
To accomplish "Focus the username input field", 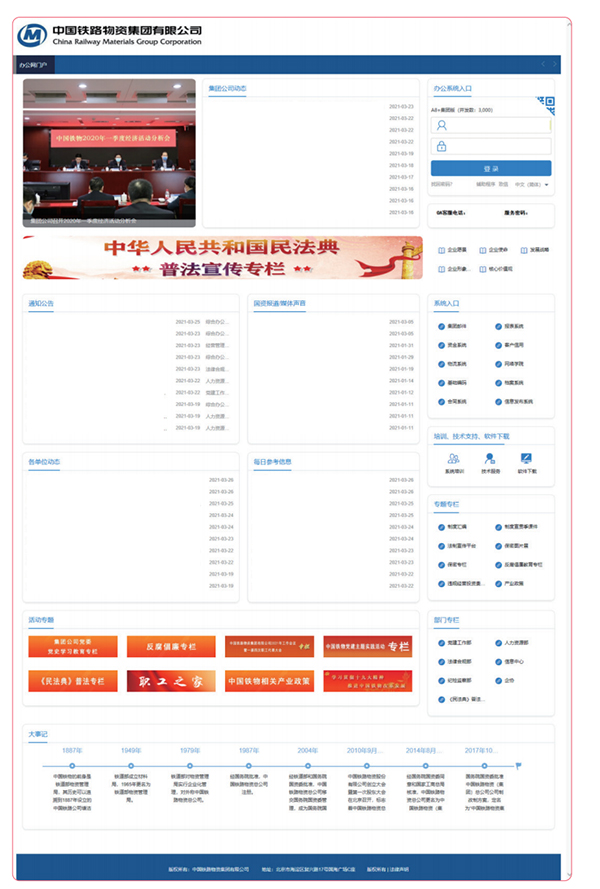I will tap(490, 125).
